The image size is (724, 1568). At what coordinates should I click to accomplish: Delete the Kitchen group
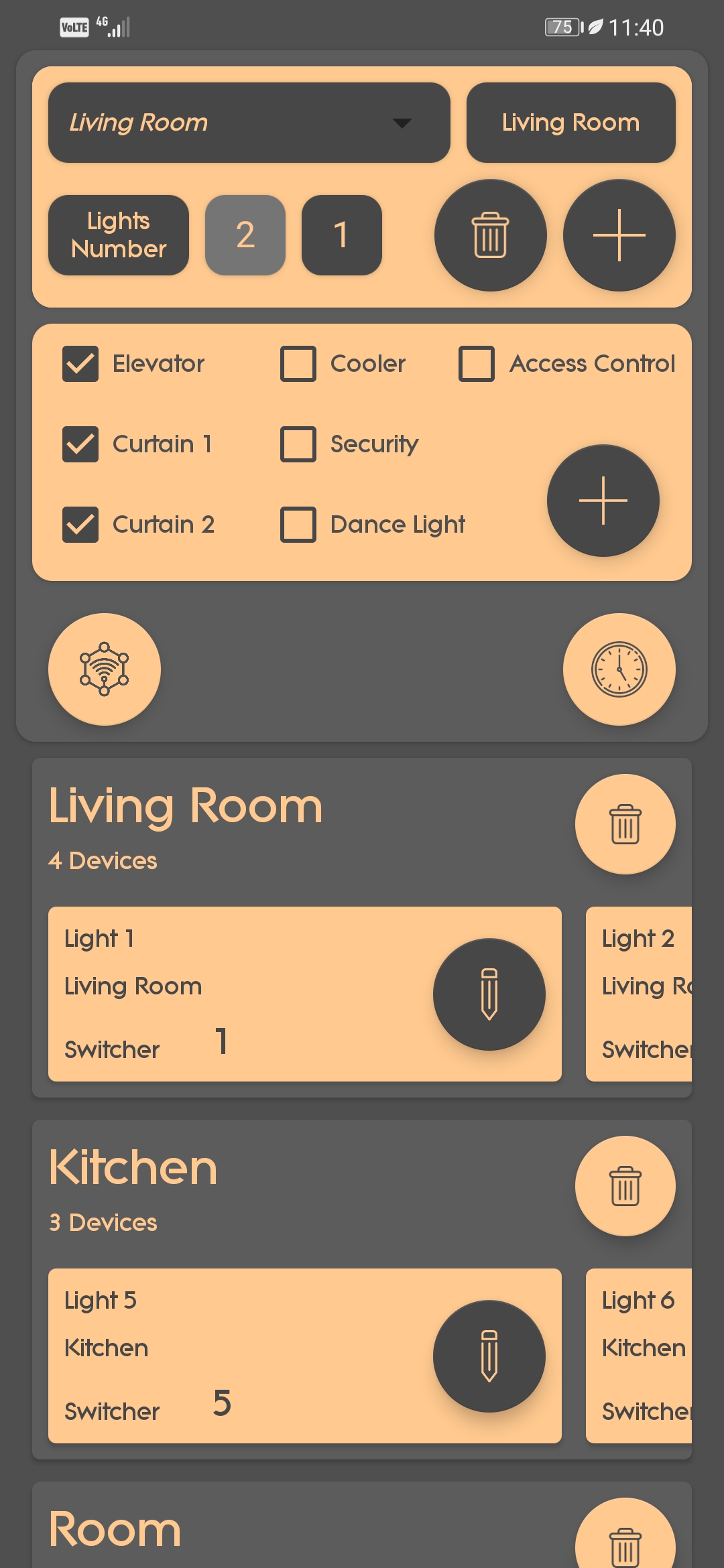[625, 1186]
